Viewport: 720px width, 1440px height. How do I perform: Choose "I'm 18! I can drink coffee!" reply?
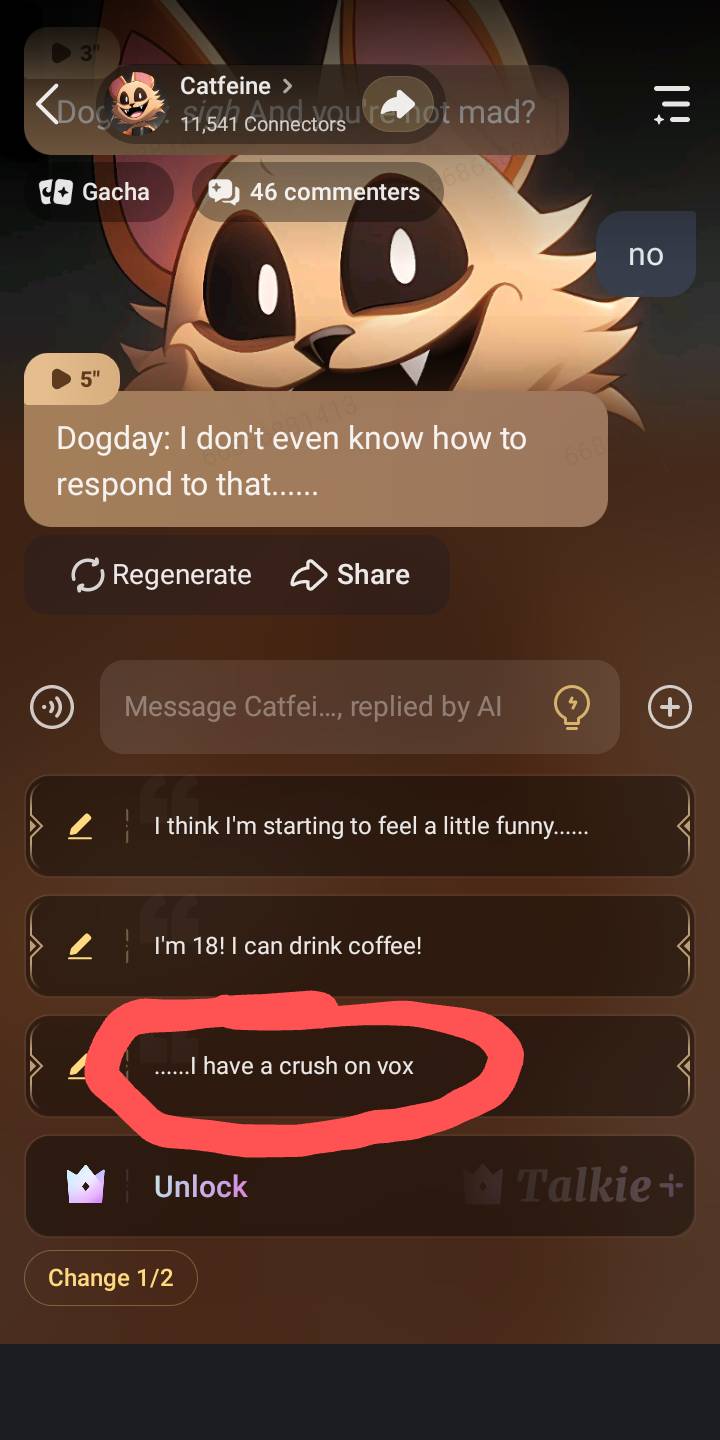point(288,946)
